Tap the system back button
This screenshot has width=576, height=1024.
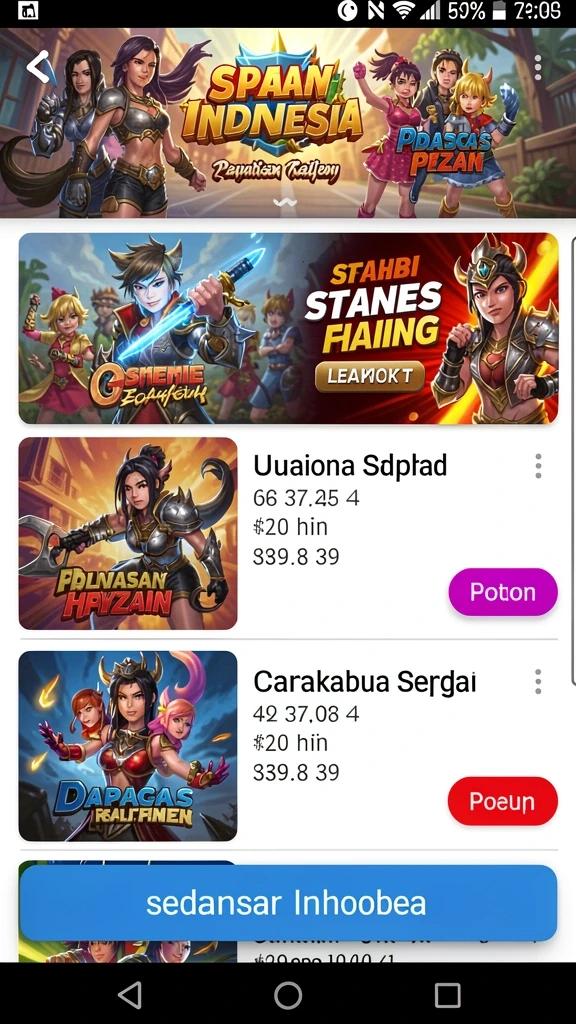(x=129, y=995)
